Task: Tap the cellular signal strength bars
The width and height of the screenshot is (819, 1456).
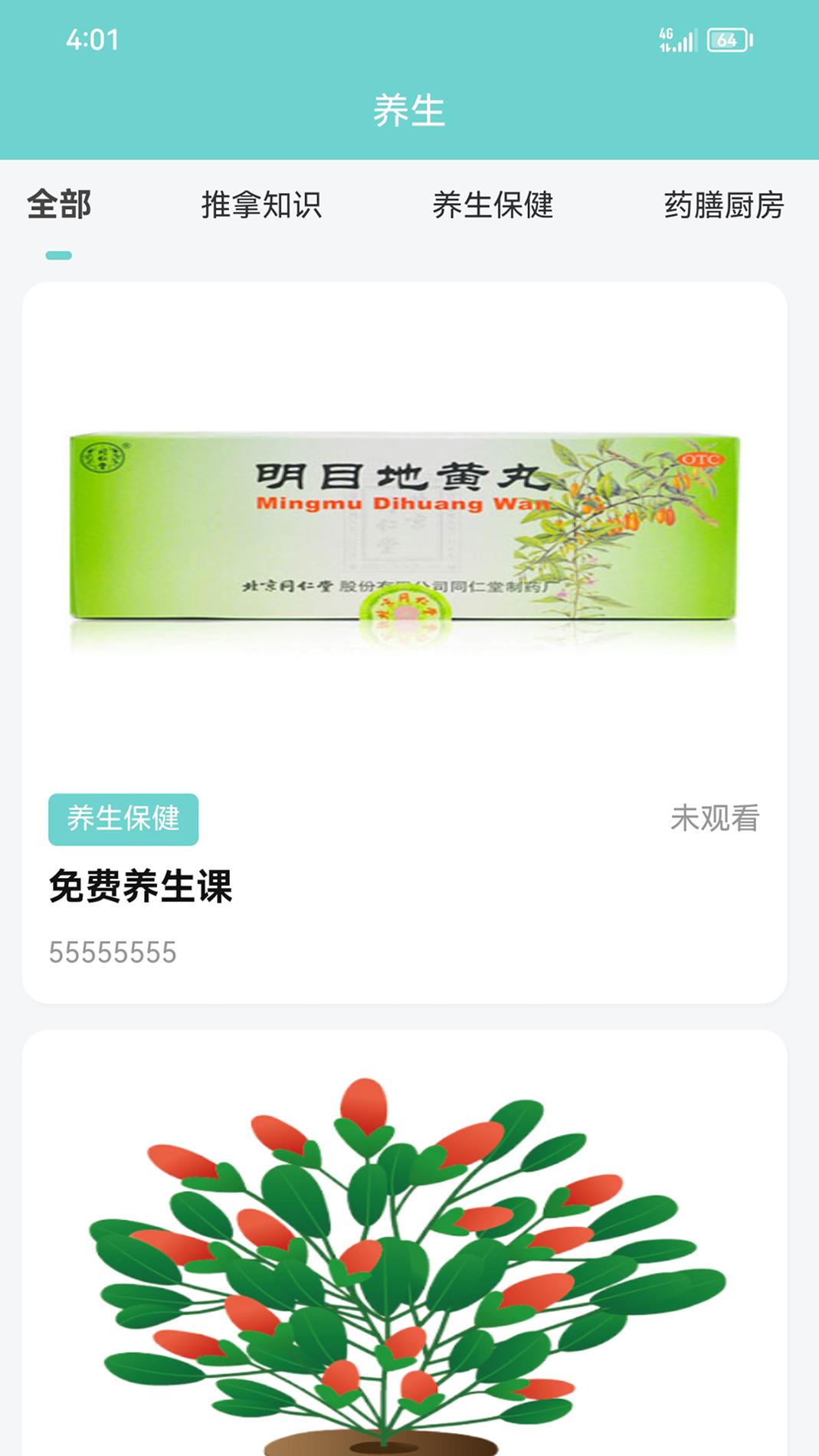Action: pos(688,38)
